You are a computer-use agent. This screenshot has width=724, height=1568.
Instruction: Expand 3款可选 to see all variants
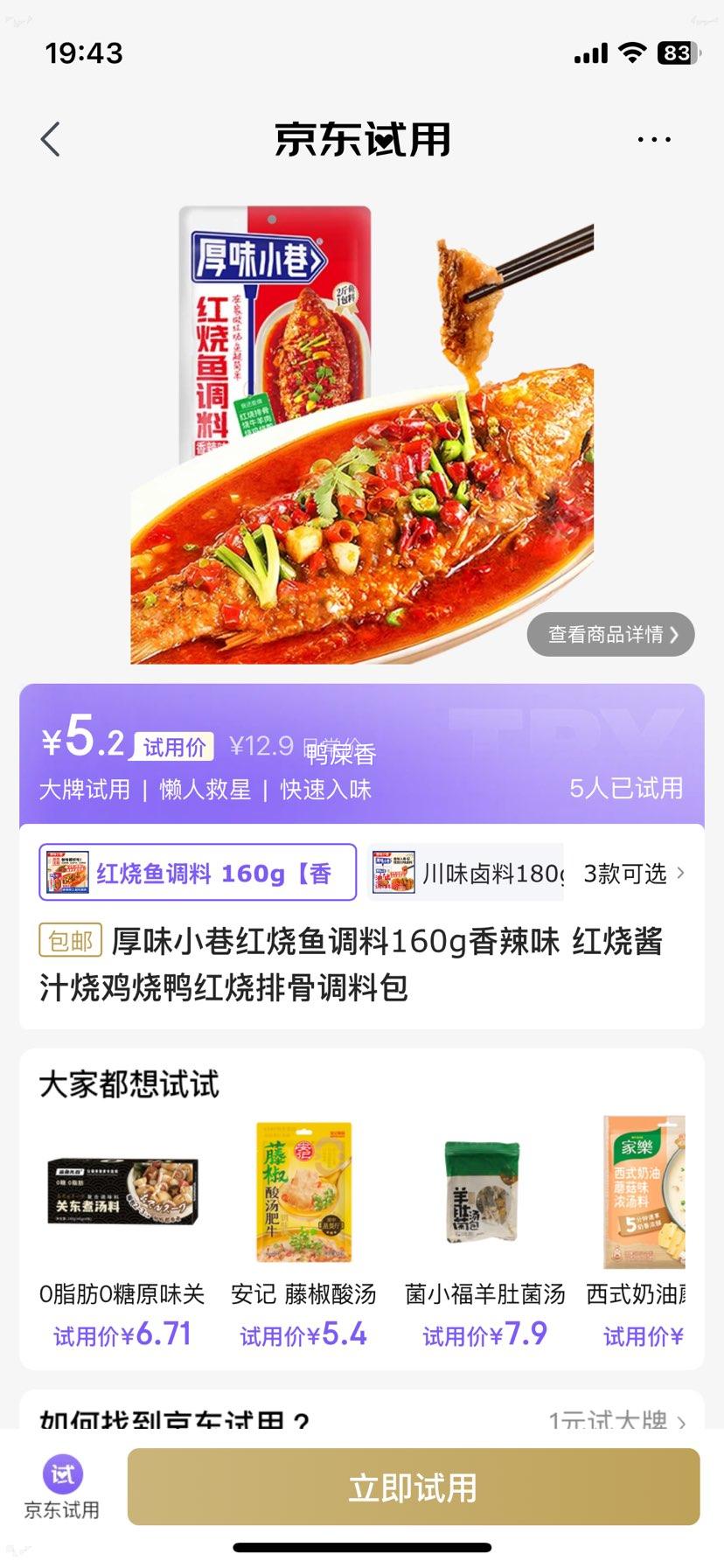(x=626, y=873)
